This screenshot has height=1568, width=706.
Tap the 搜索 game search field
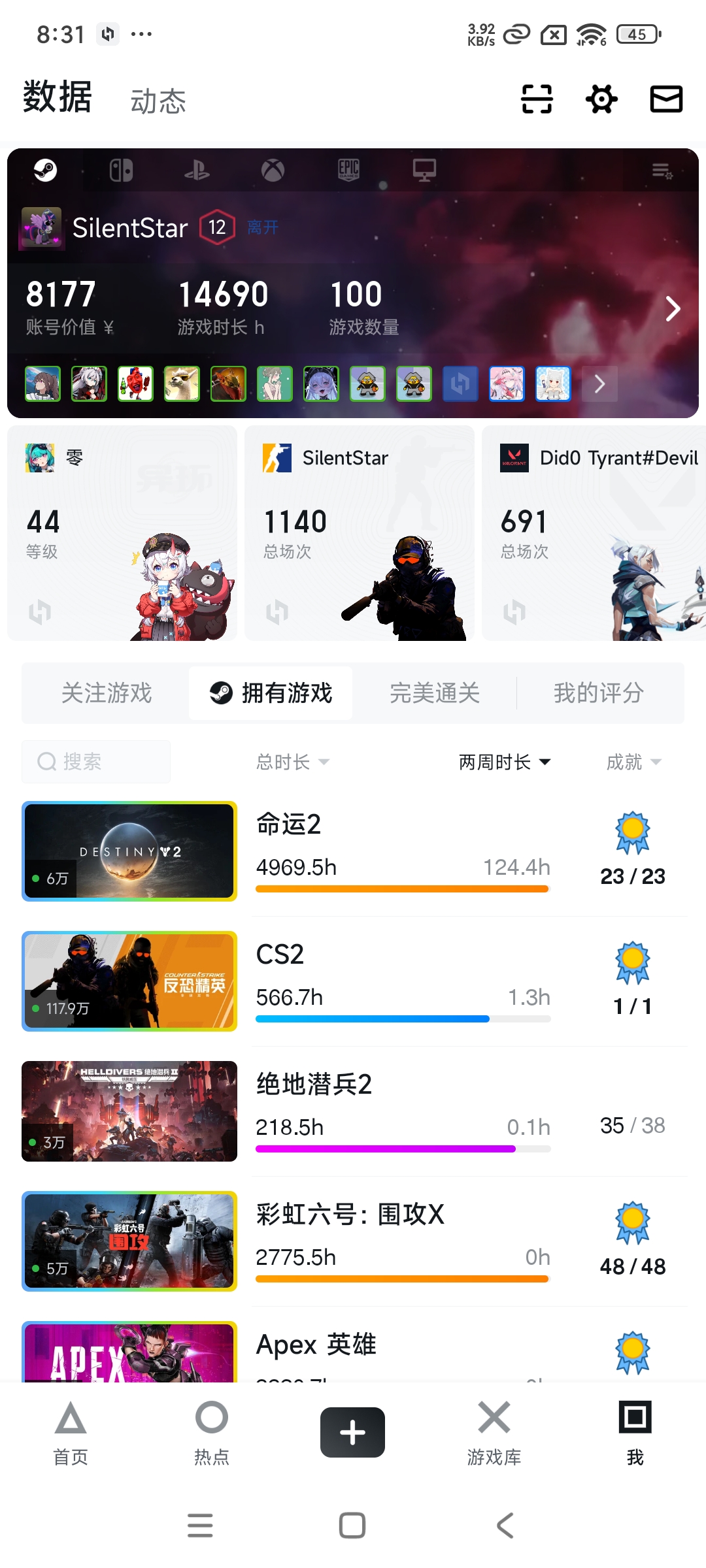point(96,762)
